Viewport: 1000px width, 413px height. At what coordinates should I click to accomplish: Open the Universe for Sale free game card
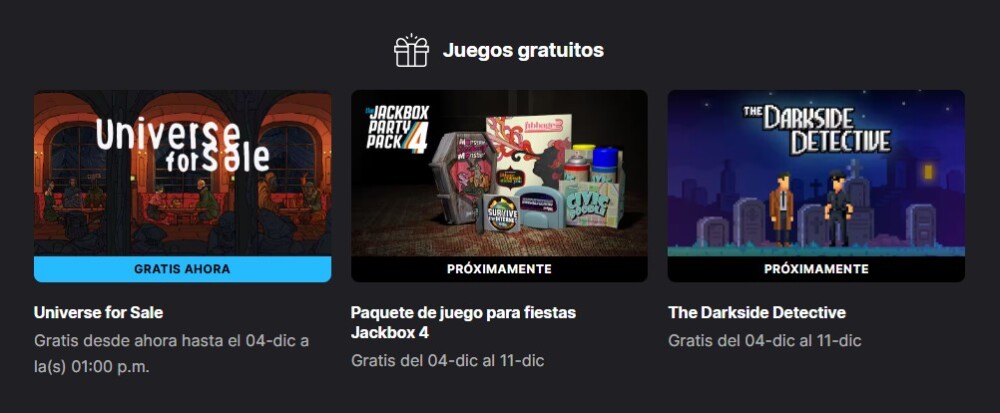(182, 175)
